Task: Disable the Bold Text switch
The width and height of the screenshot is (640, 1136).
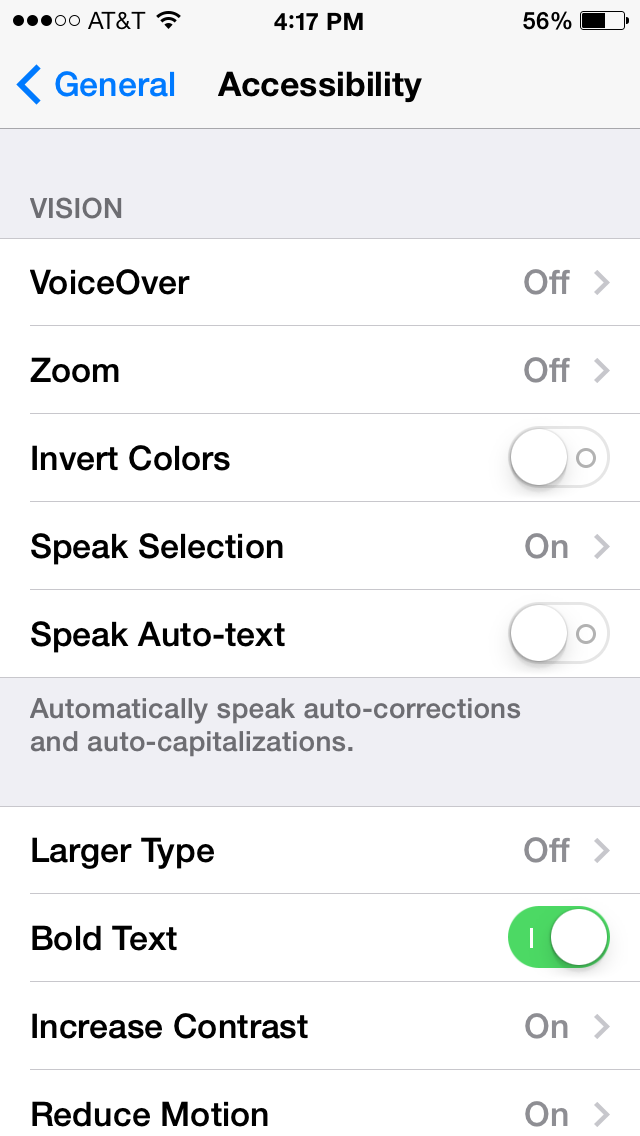Action: coord(559,937)
